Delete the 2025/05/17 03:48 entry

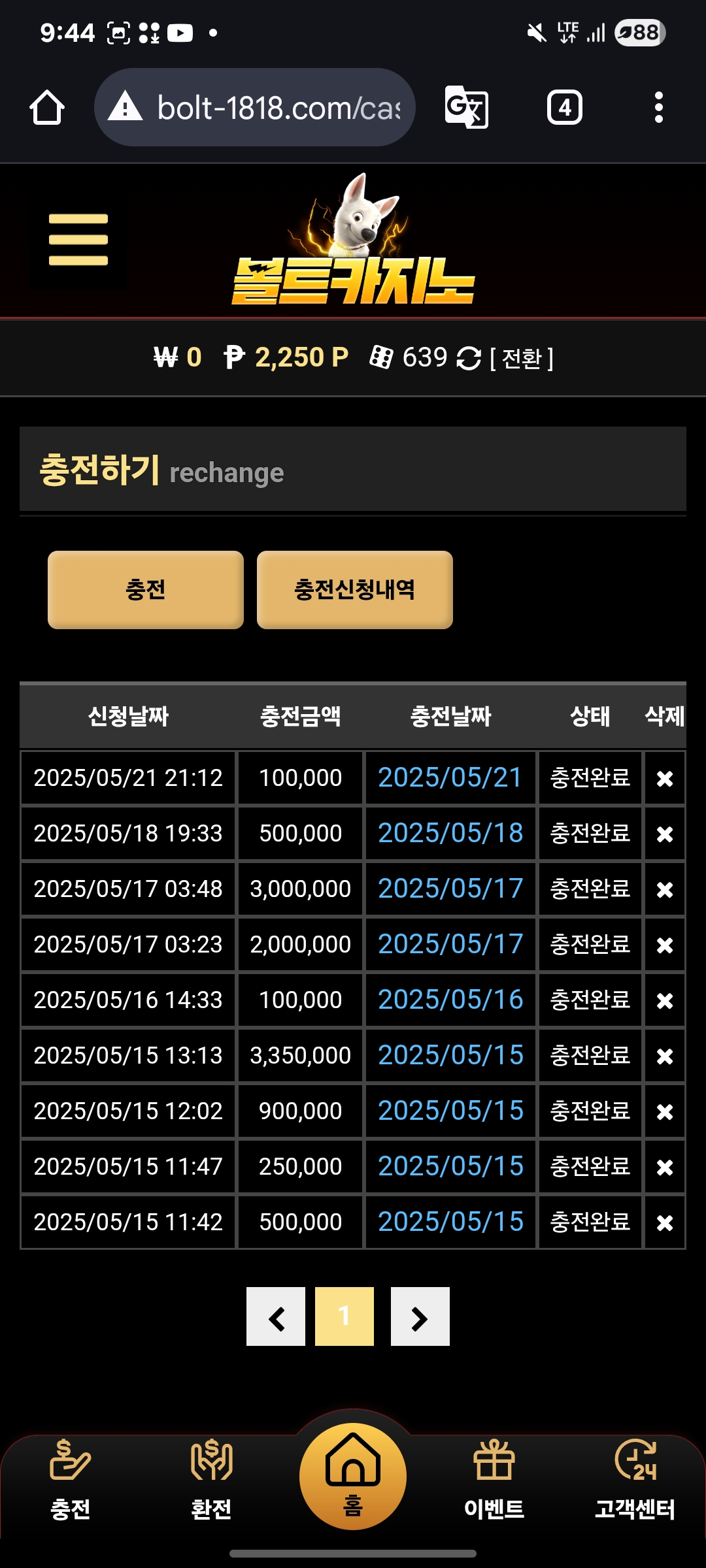click(x=665, y=889)
